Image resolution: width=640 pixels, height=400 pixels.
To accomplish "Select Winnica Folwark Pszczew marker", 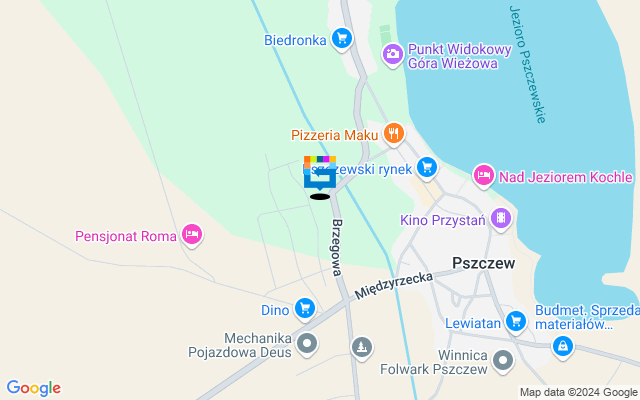I will [x=503, y=360].
